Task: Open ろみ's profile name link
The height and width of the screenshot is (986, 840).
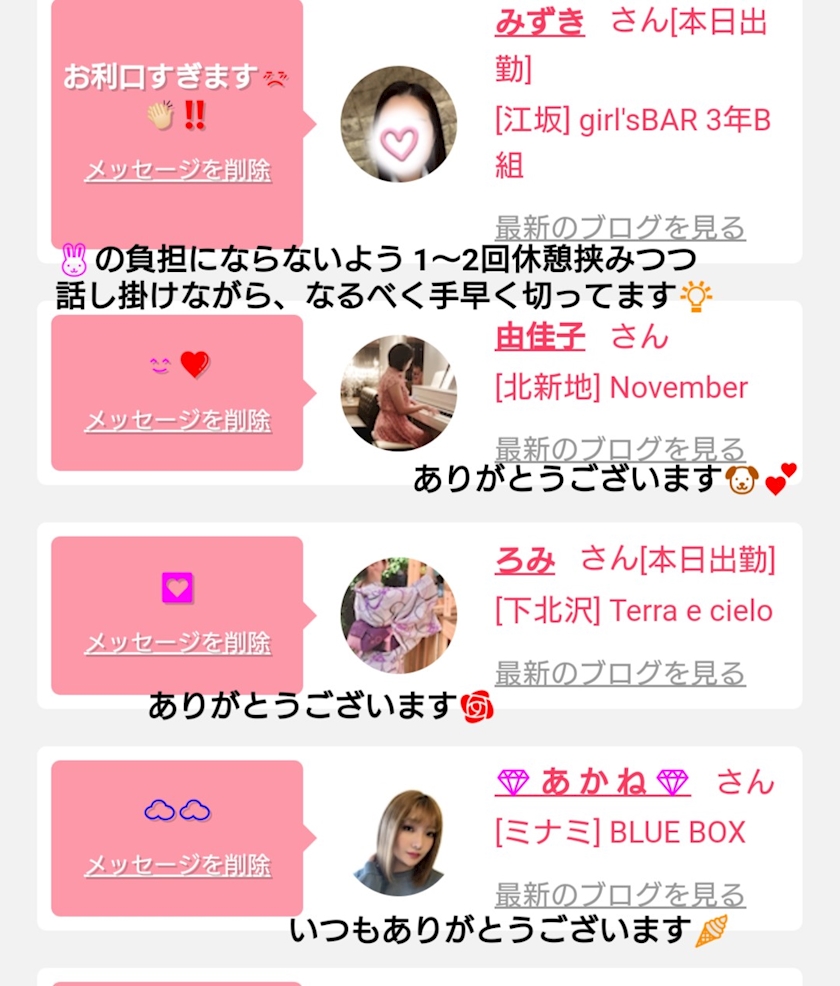Action: 524,560
